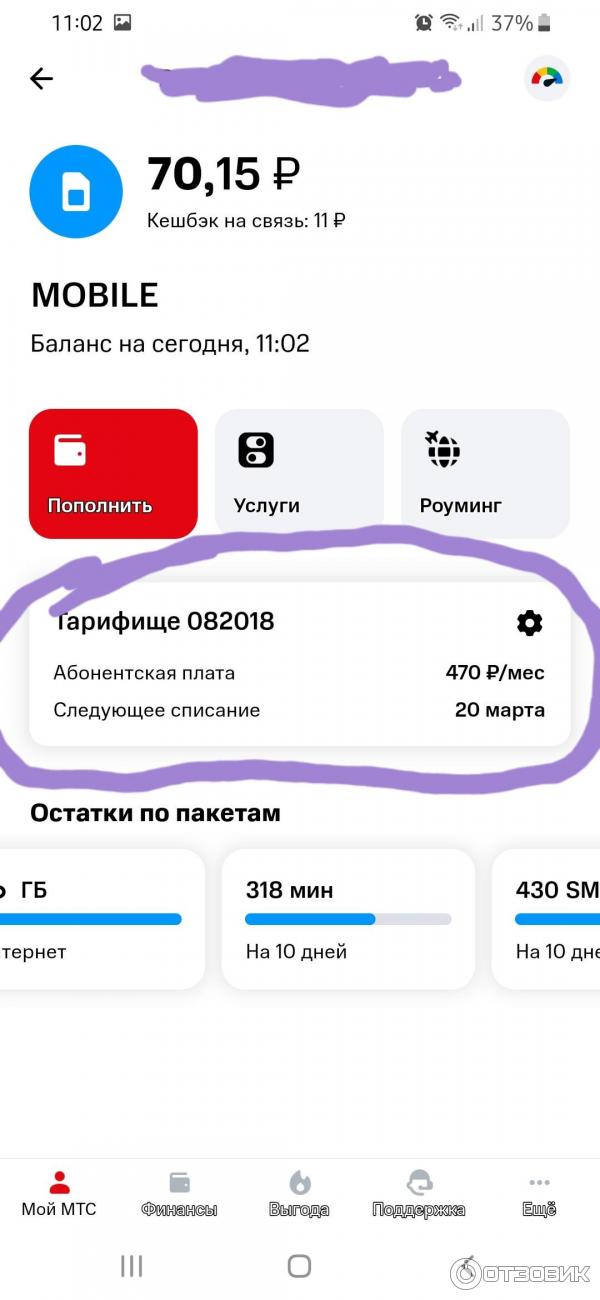Switch to the Поддержка tab
Image resolution: width=600 pixels, height=1300 pixels.
pyautogui.click(x=418, y=1194)
